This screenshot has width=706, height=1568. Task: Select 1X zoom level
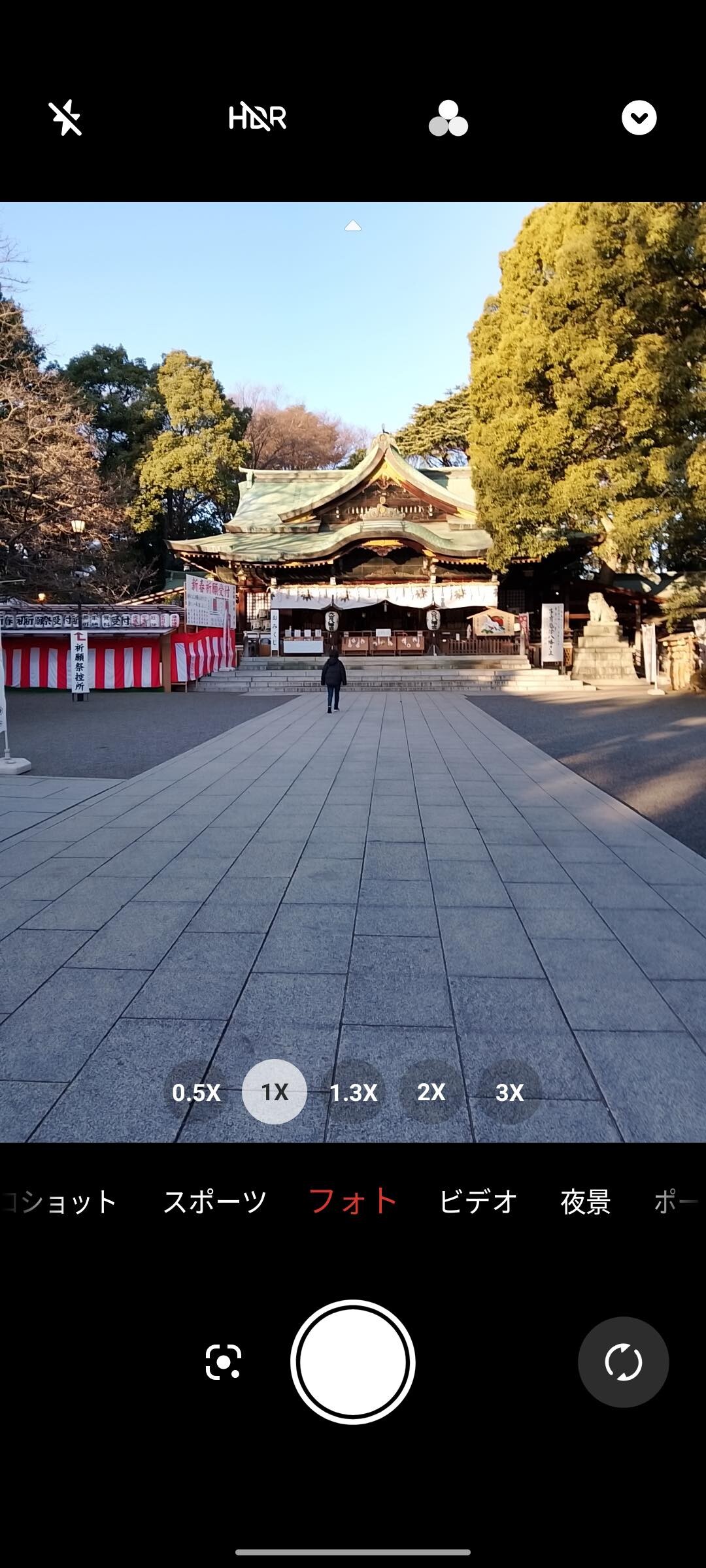(x=275, y=1092)
